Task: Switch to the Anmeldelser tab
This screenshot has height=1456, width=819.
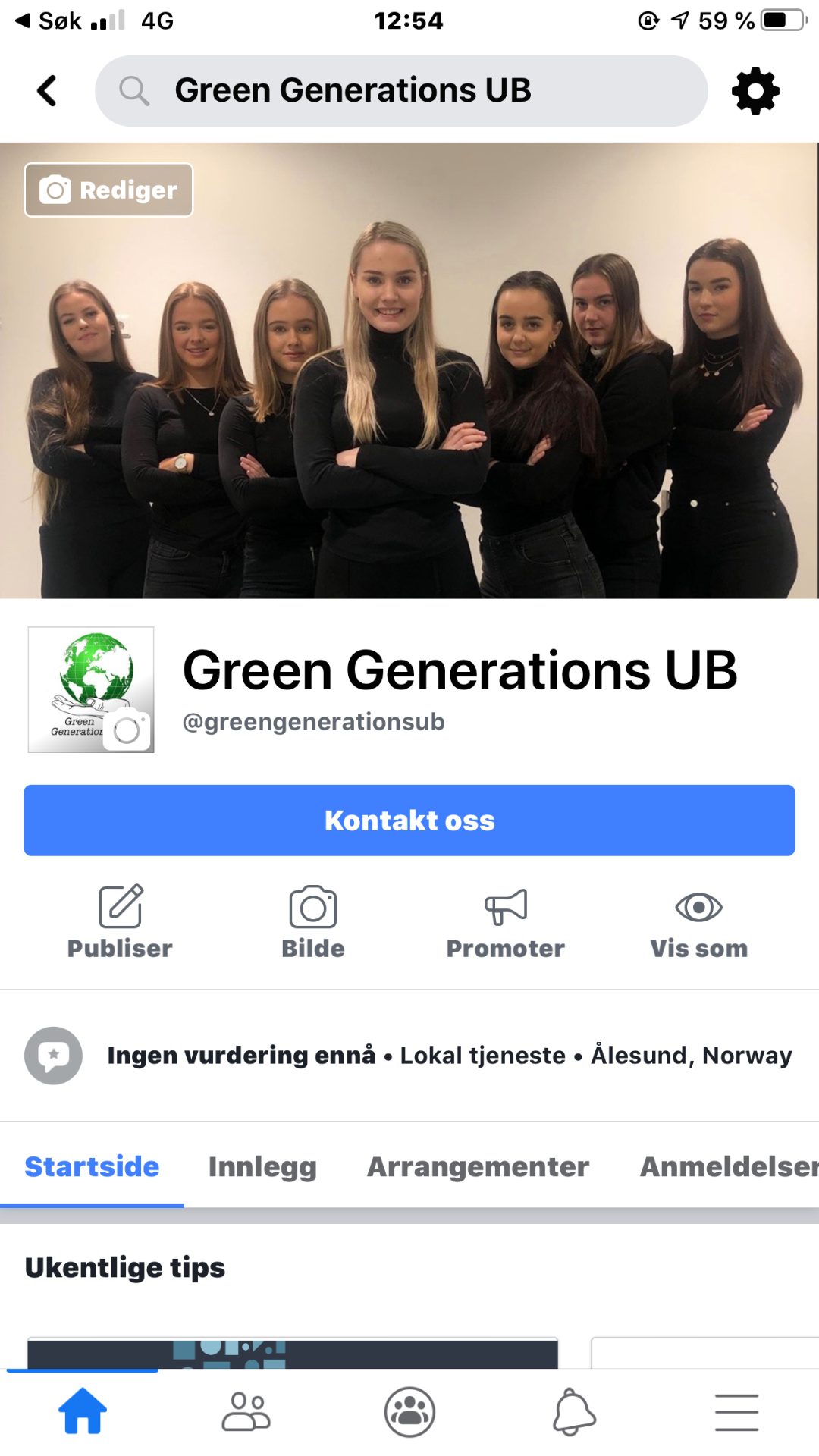Action: [x=728, y=1167]
